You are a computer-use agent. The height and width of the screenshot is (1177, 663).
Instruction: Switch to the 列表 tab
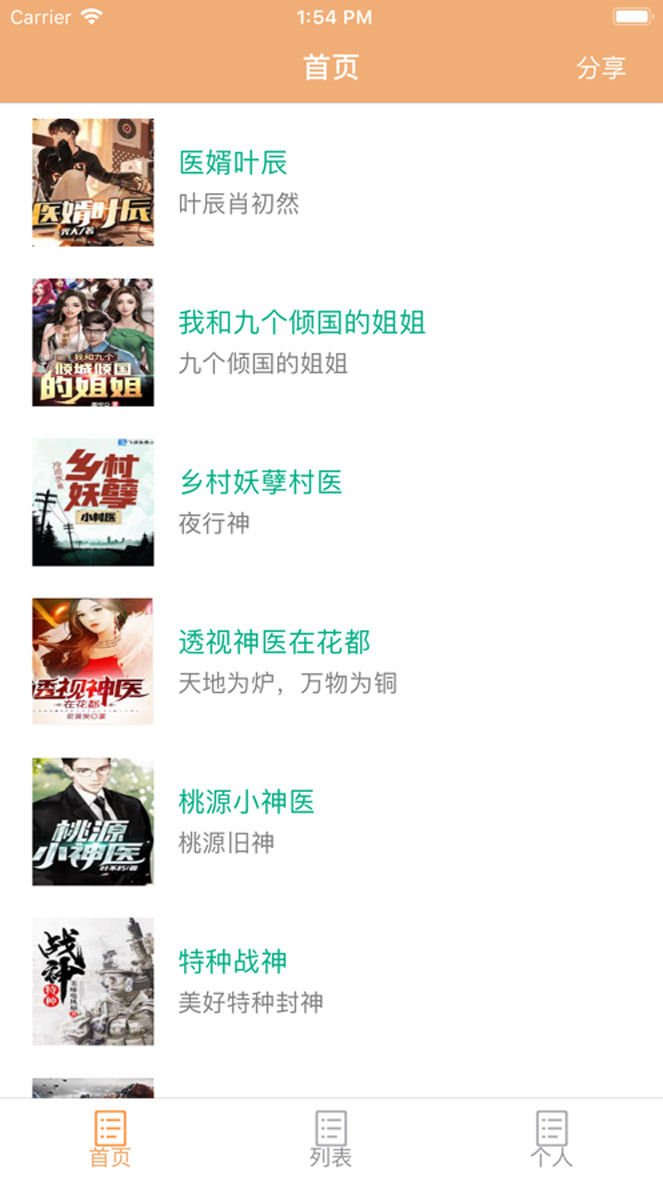(x=331, y=1139)
